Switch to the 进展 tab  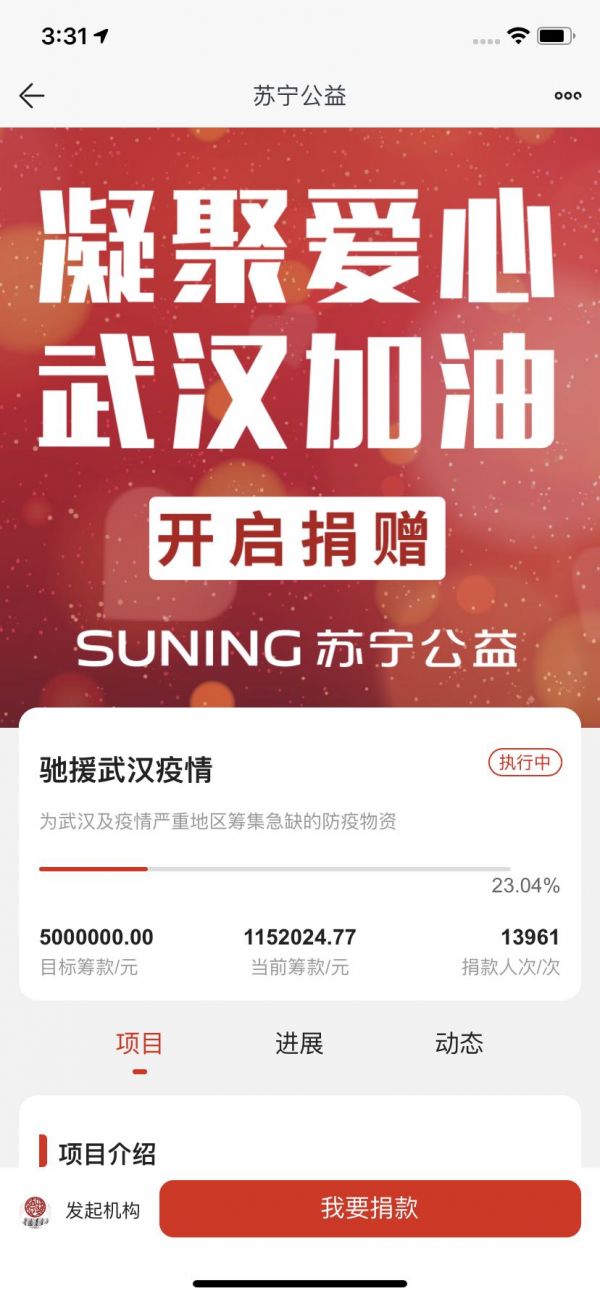click(299, 1044)
